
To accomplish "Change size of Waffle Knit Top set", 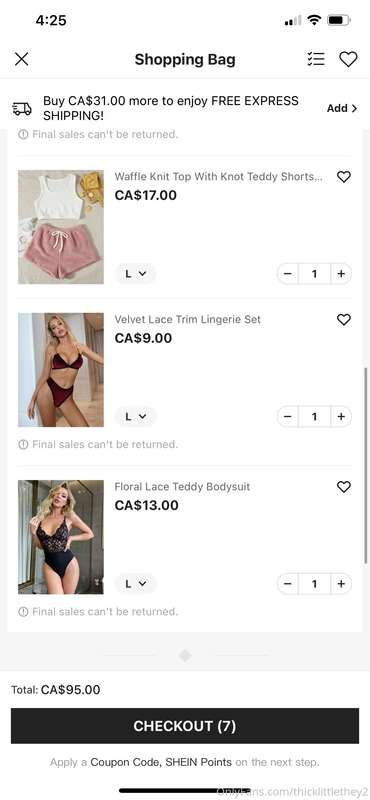I will click(x=135, y=274).
